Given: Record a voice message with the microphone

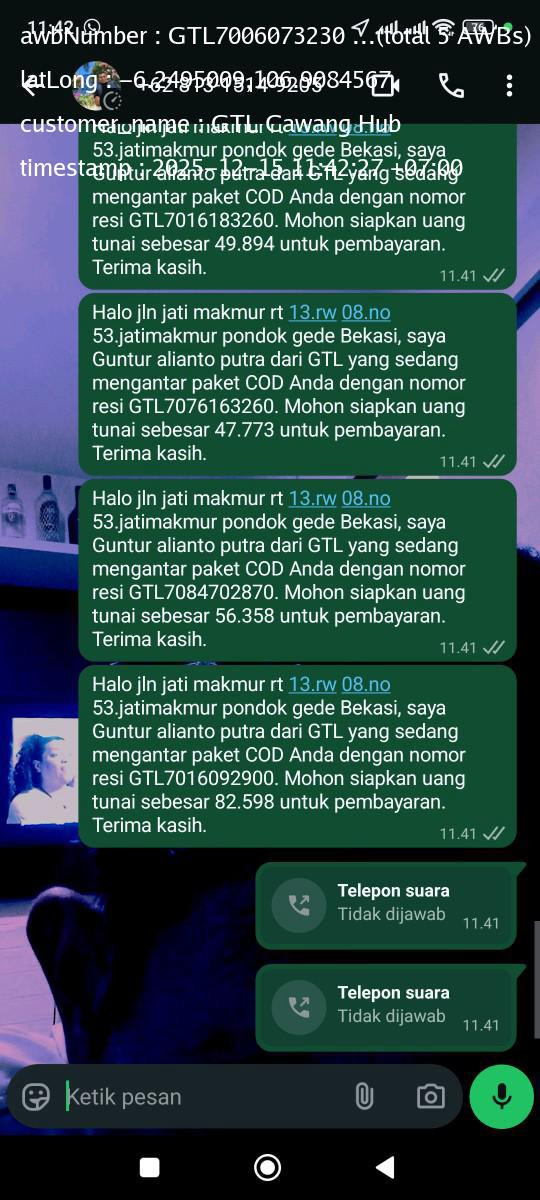Looking at the screenshot, I should click(502, 1097).
